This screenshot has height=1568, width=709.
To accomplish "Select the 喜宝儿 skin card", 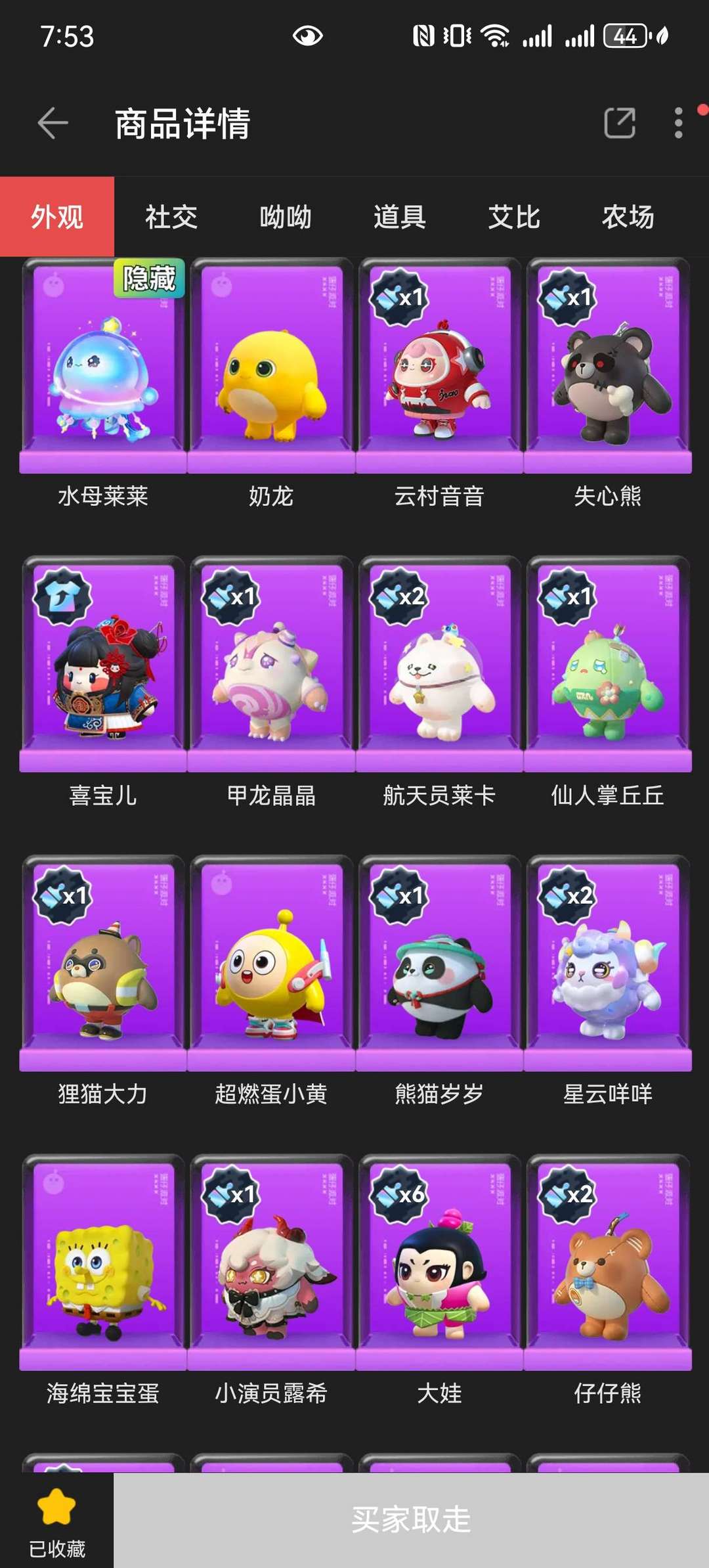I will pyautogui.click(x=103, y=683).
